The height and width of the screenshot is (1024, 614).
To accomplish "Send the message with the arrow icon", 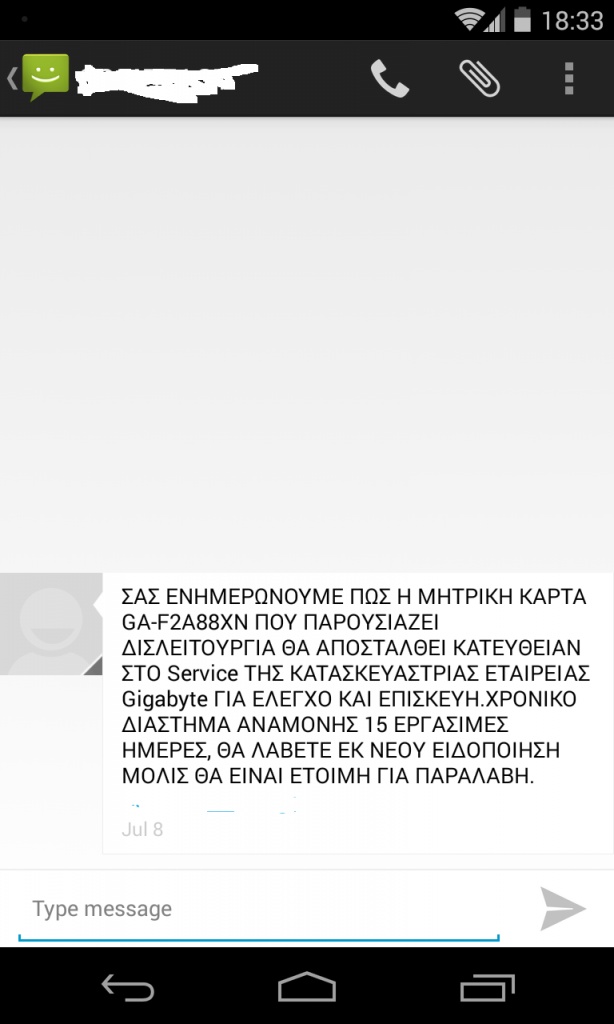I will click(x=563, y=908).
